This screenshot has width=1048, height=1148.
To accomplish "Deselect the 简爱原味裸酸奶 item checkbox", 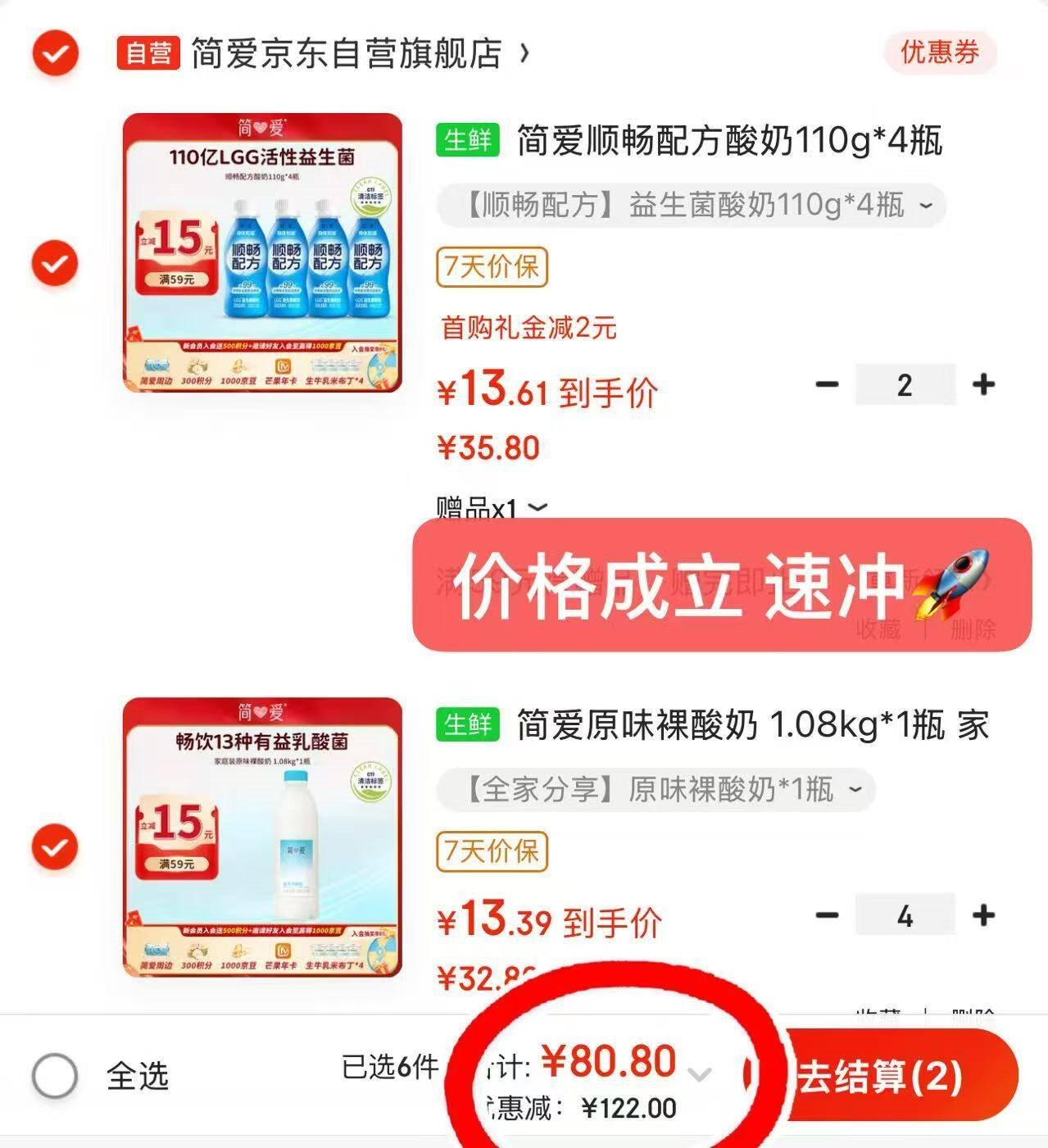I will point(55,846).
